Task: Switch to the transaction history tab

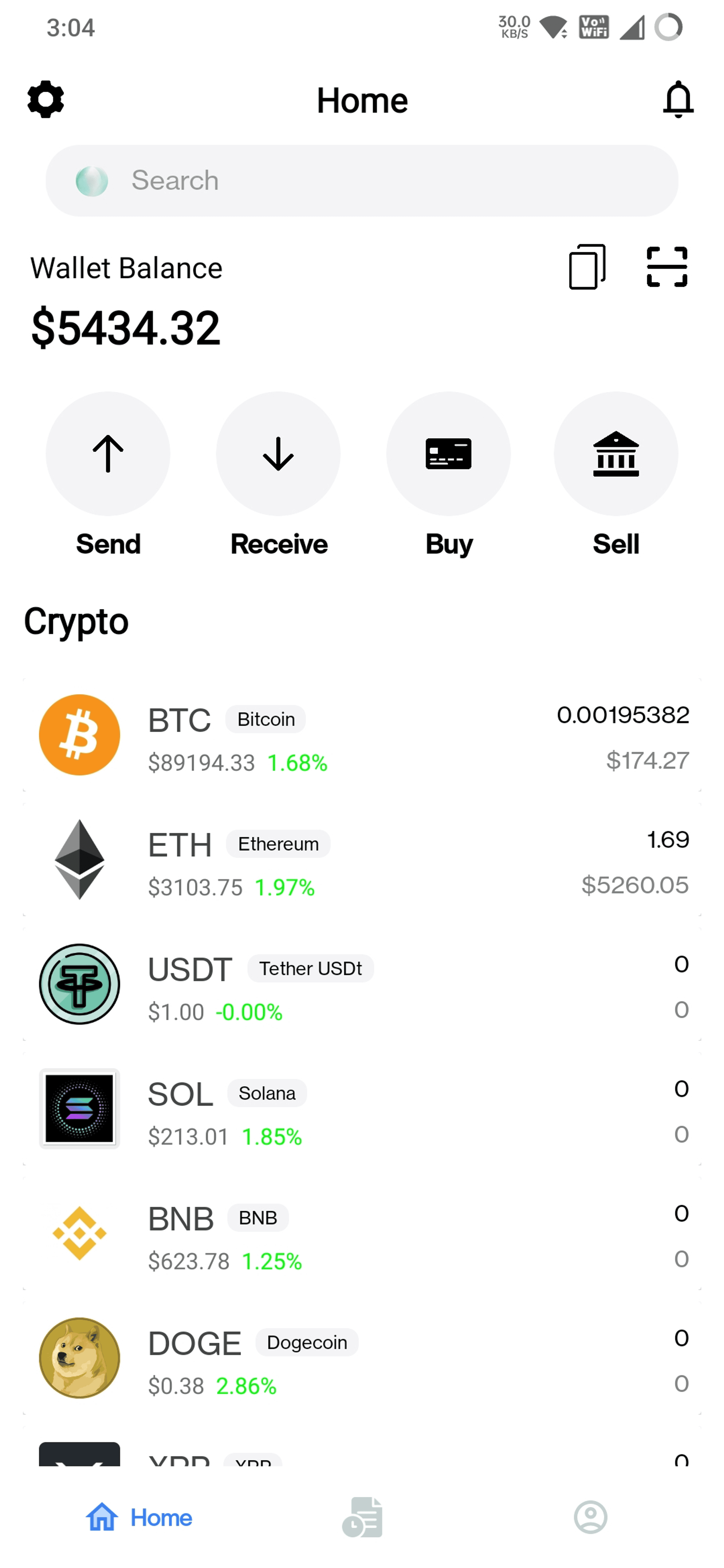Action: [x=362, y=1518]
